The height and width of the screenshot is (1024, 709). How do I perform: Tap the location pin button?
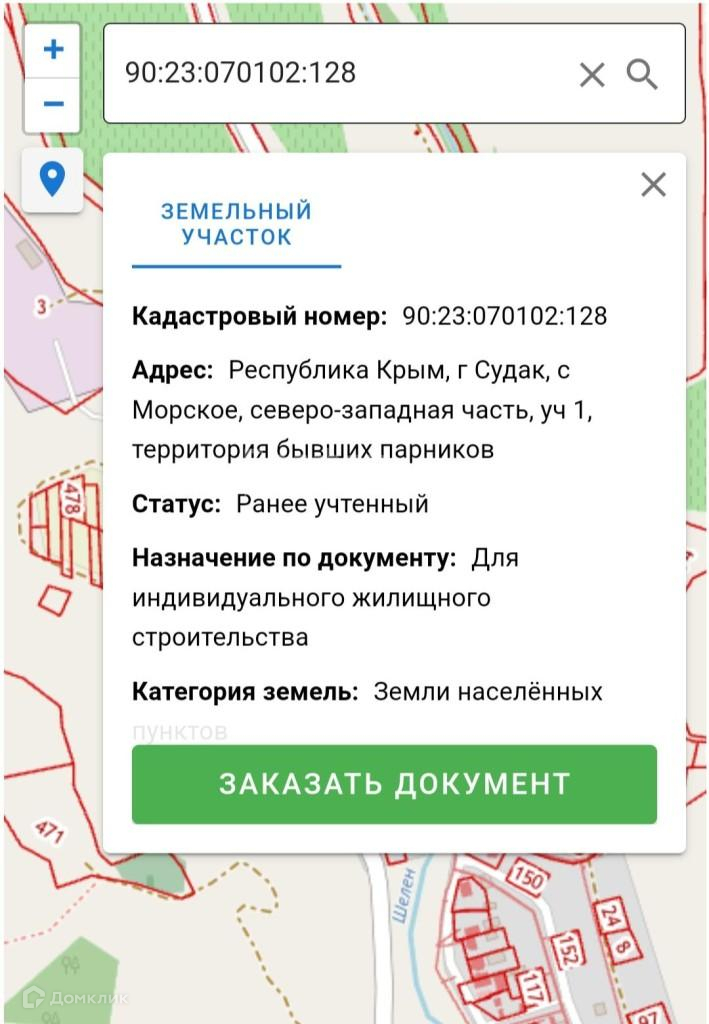pos(52,180)
